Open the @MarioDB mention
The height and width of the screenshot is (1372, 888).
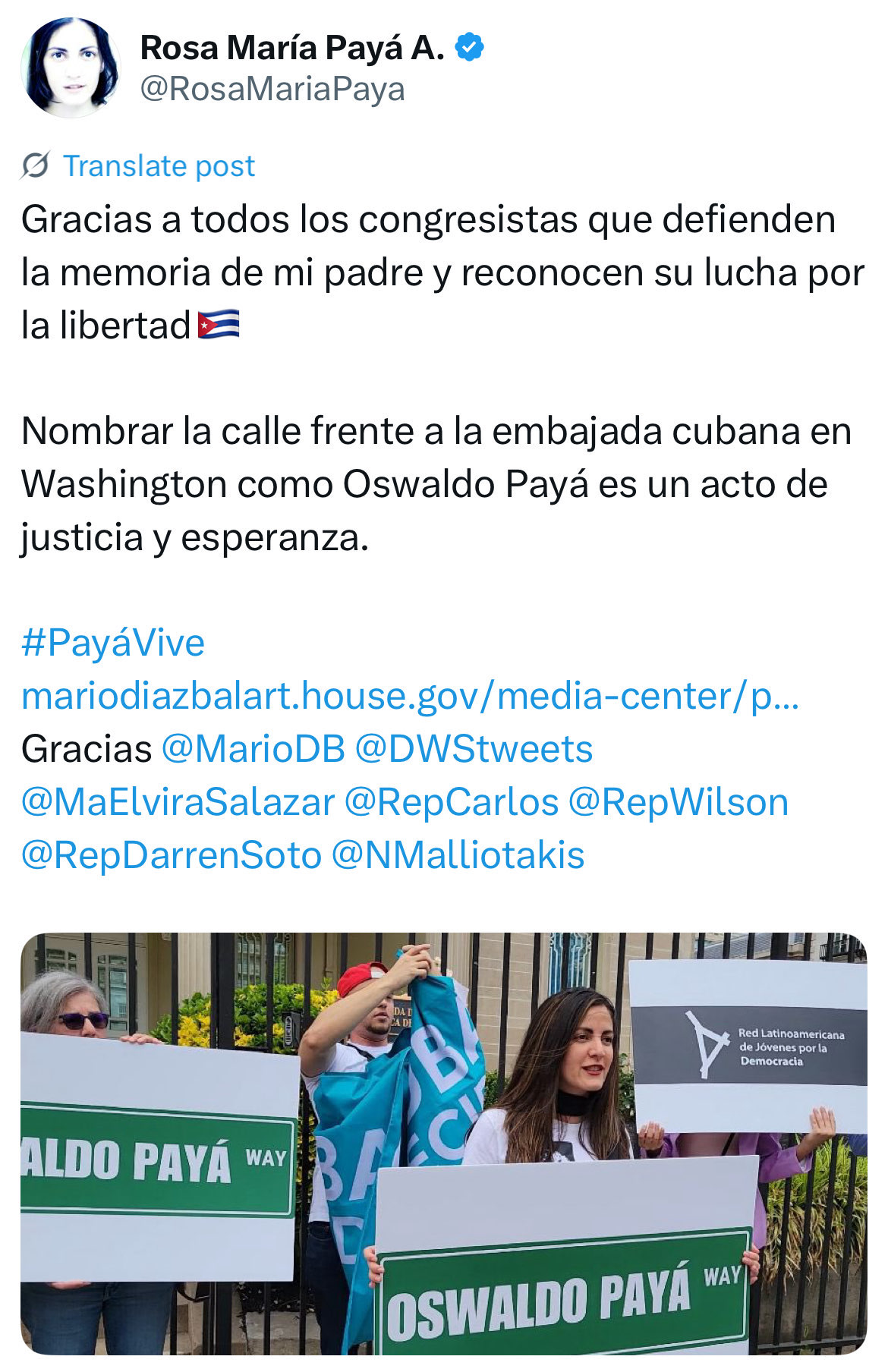click(253, 749)
